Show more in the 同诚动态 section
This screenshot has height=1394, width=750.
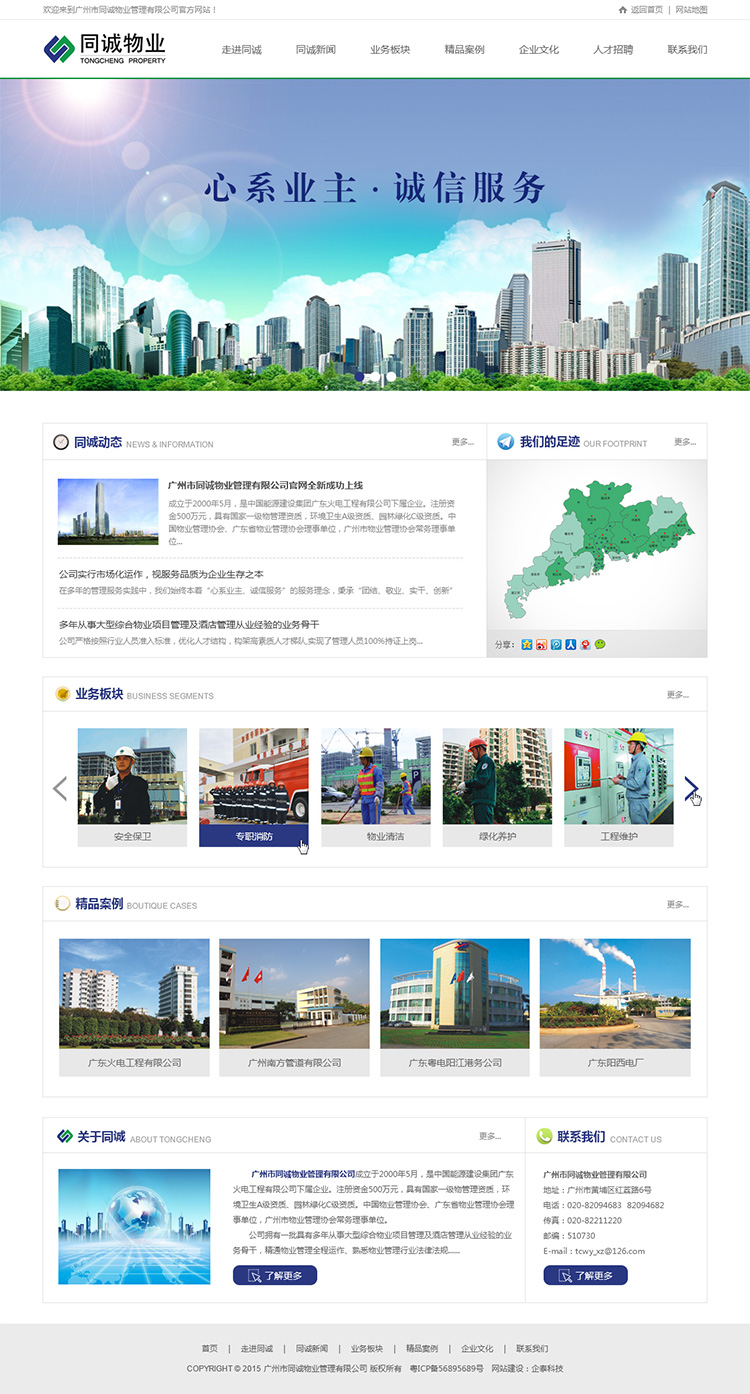(462, 442)
